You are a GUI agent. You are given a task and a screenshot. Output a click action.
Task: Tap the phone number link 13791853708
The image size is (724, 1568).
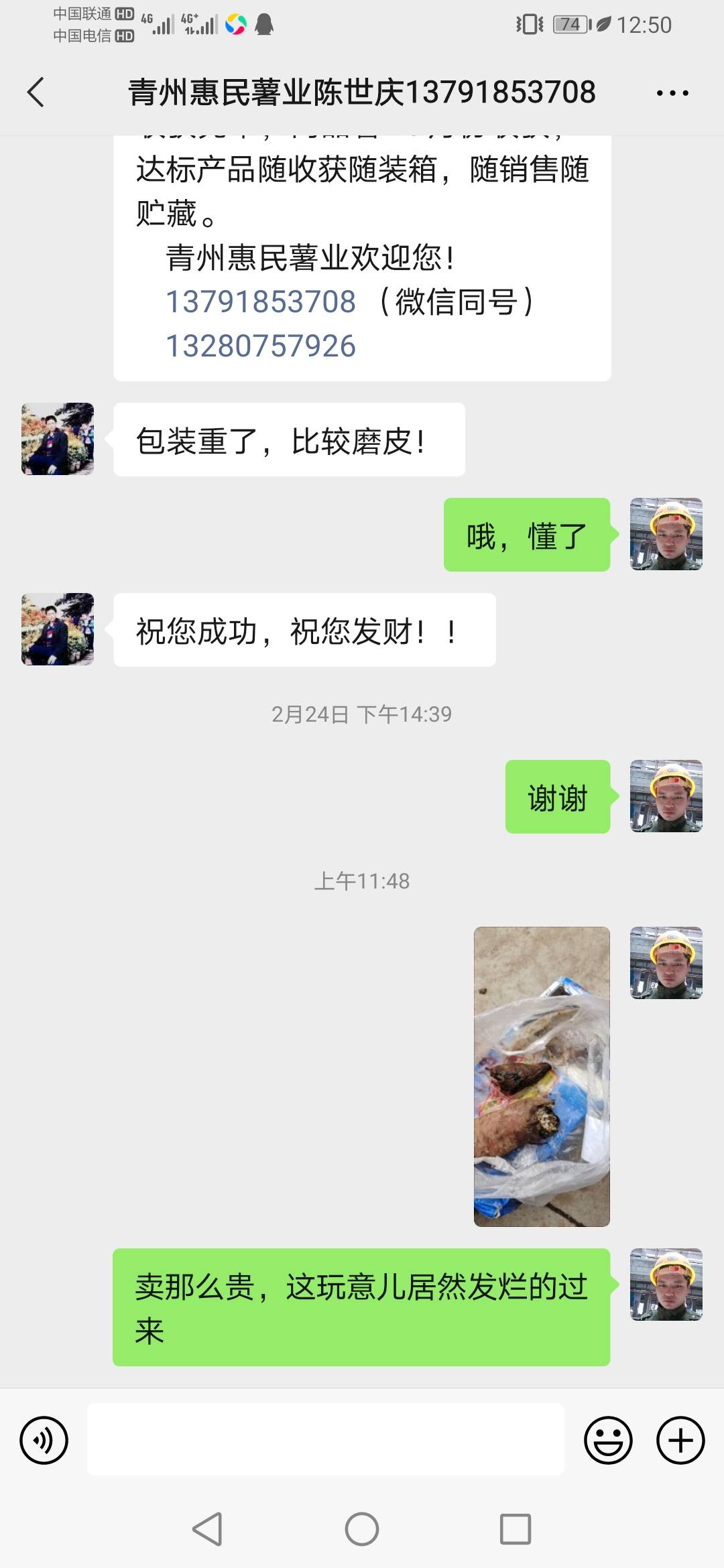[261, 302]
